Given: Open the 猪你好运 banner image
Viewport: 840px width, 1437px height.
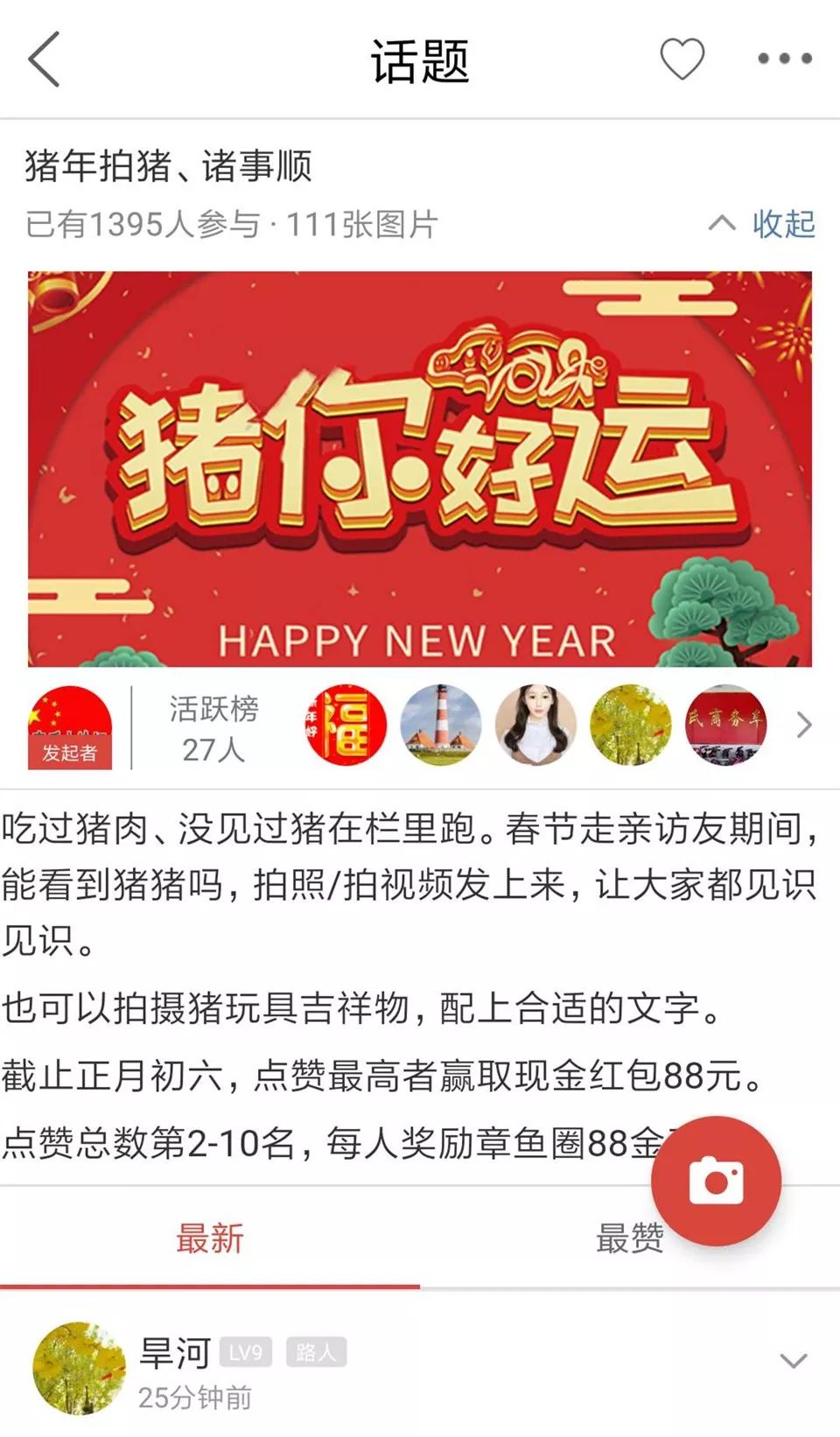Looking at the screenshot, I should click(x=420, y=469).
